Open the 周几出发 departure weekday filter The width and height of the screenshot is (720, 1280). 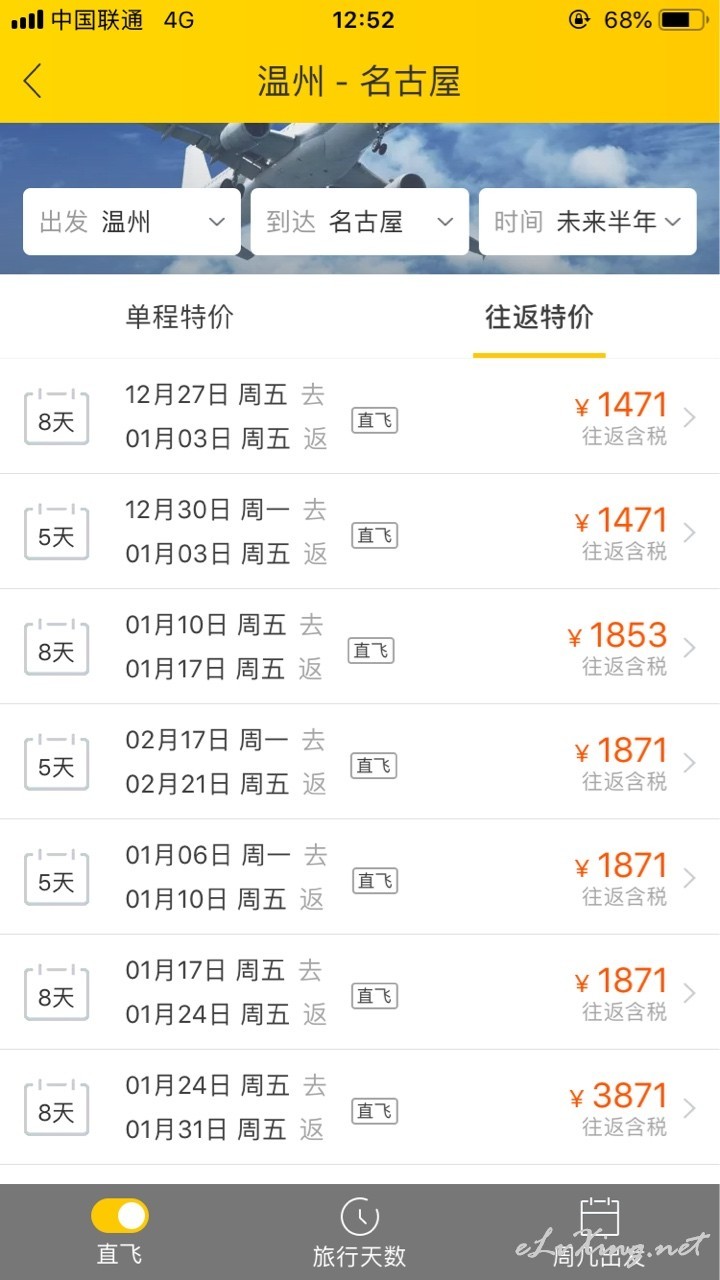tap(600, 1232)
